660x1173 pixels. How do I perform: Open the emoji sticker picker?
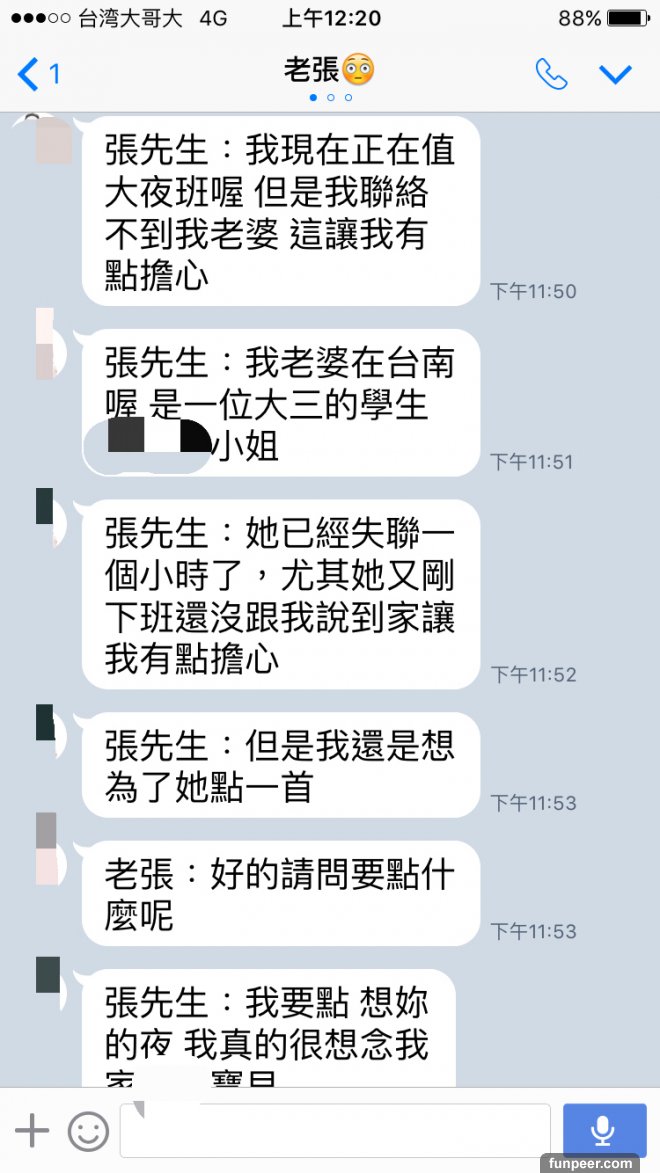click(88, 1130)
